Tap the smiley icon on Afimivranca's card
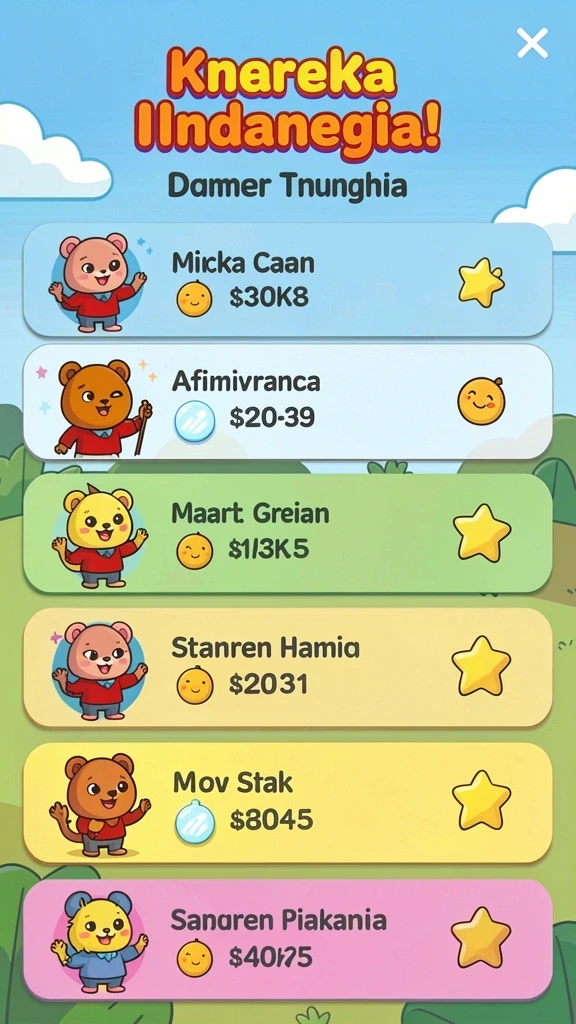Image resolution: width=576 pixels, height=1024 pixels. (x=481, y=401)
